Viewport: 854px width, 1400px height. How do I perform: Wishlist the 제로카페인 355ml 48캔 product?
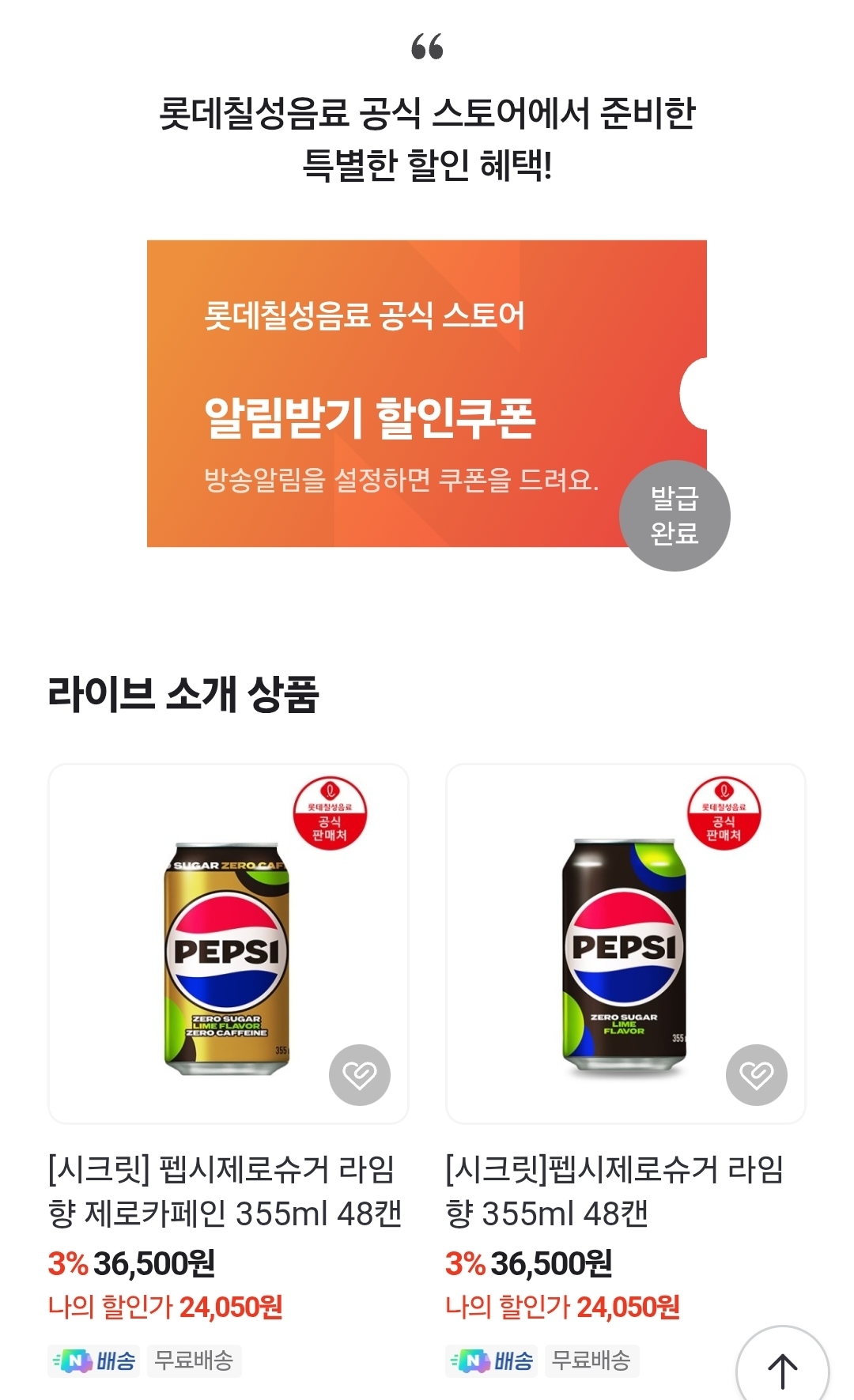(360, 1075)
